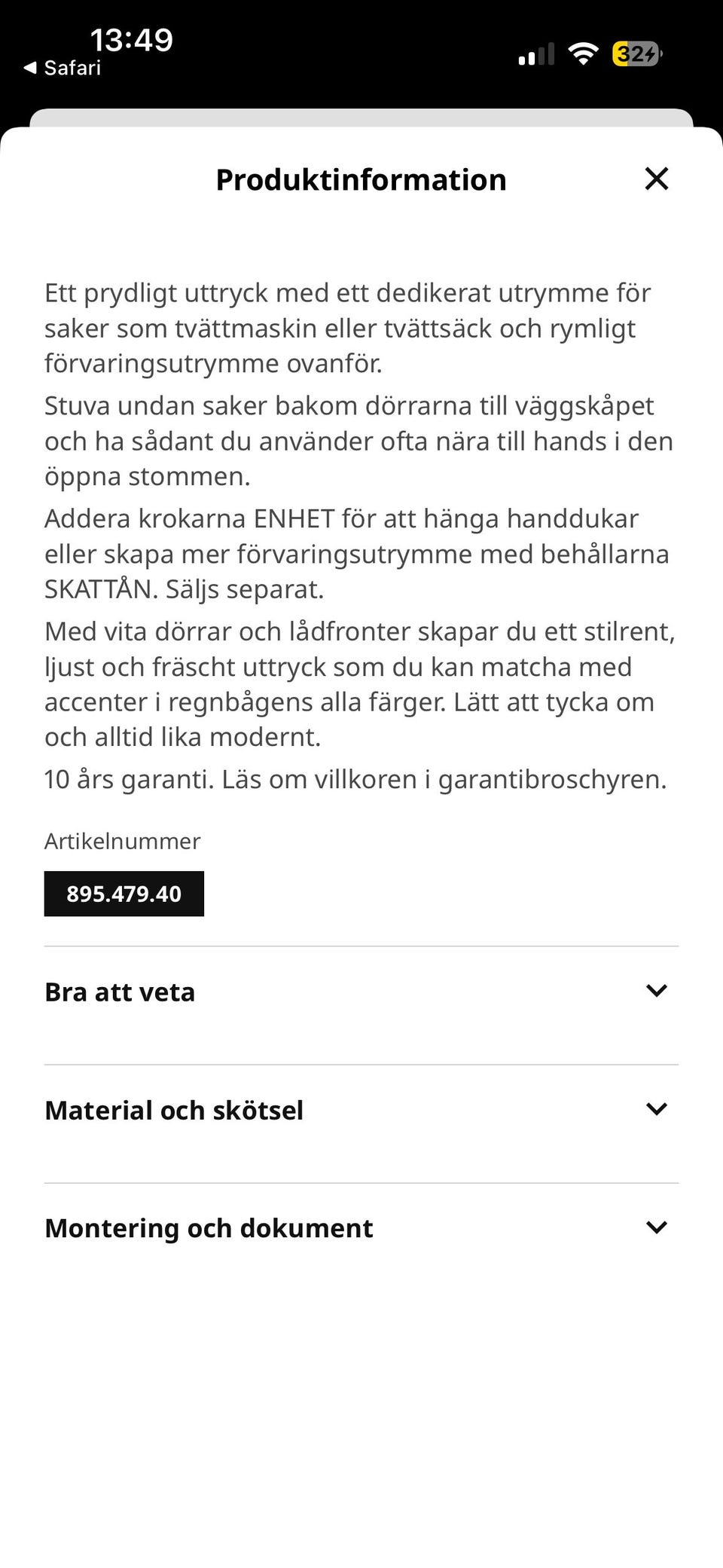Tap the Produktinformation title

(x=361, y=179)
